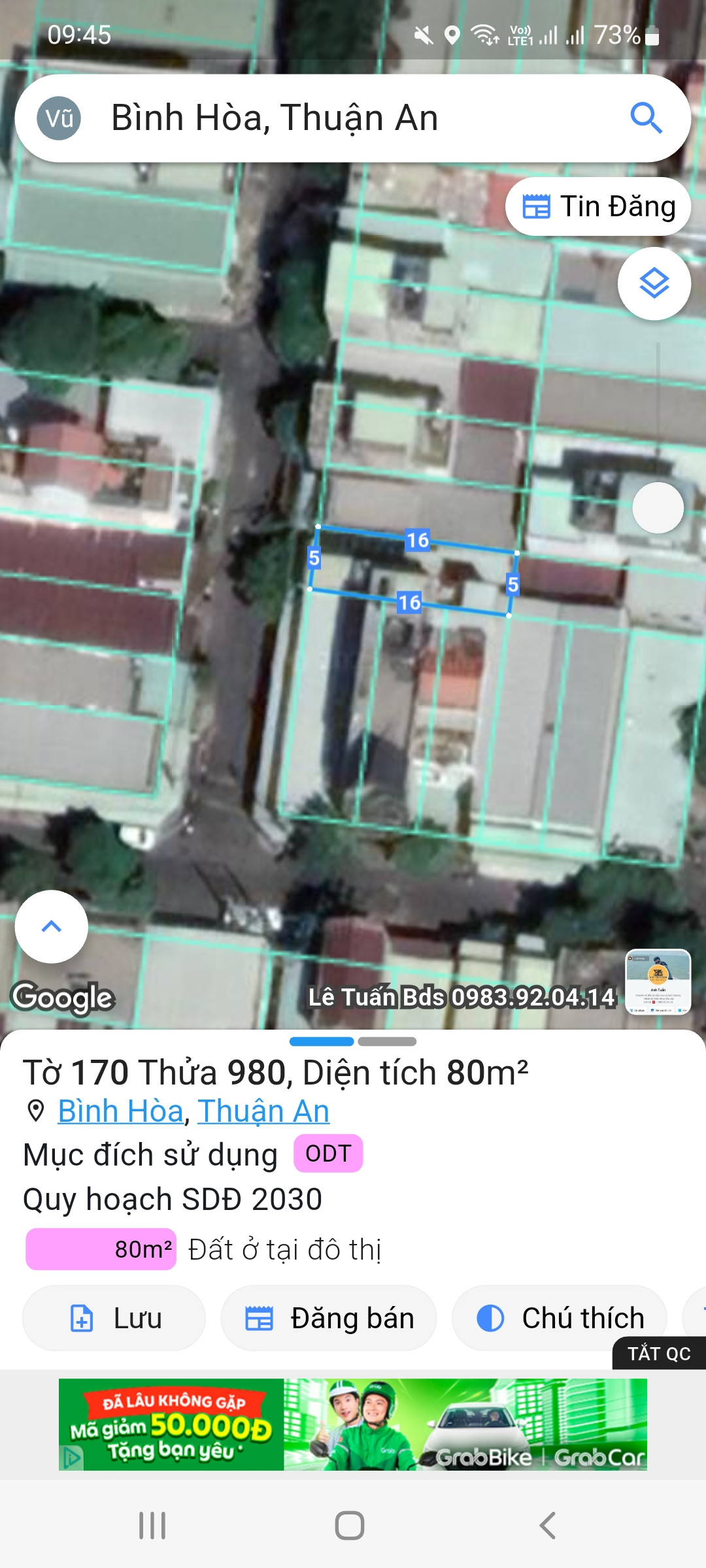
Task: Tap Đăng bán to post listing
Action: [x=329, y=1318]
